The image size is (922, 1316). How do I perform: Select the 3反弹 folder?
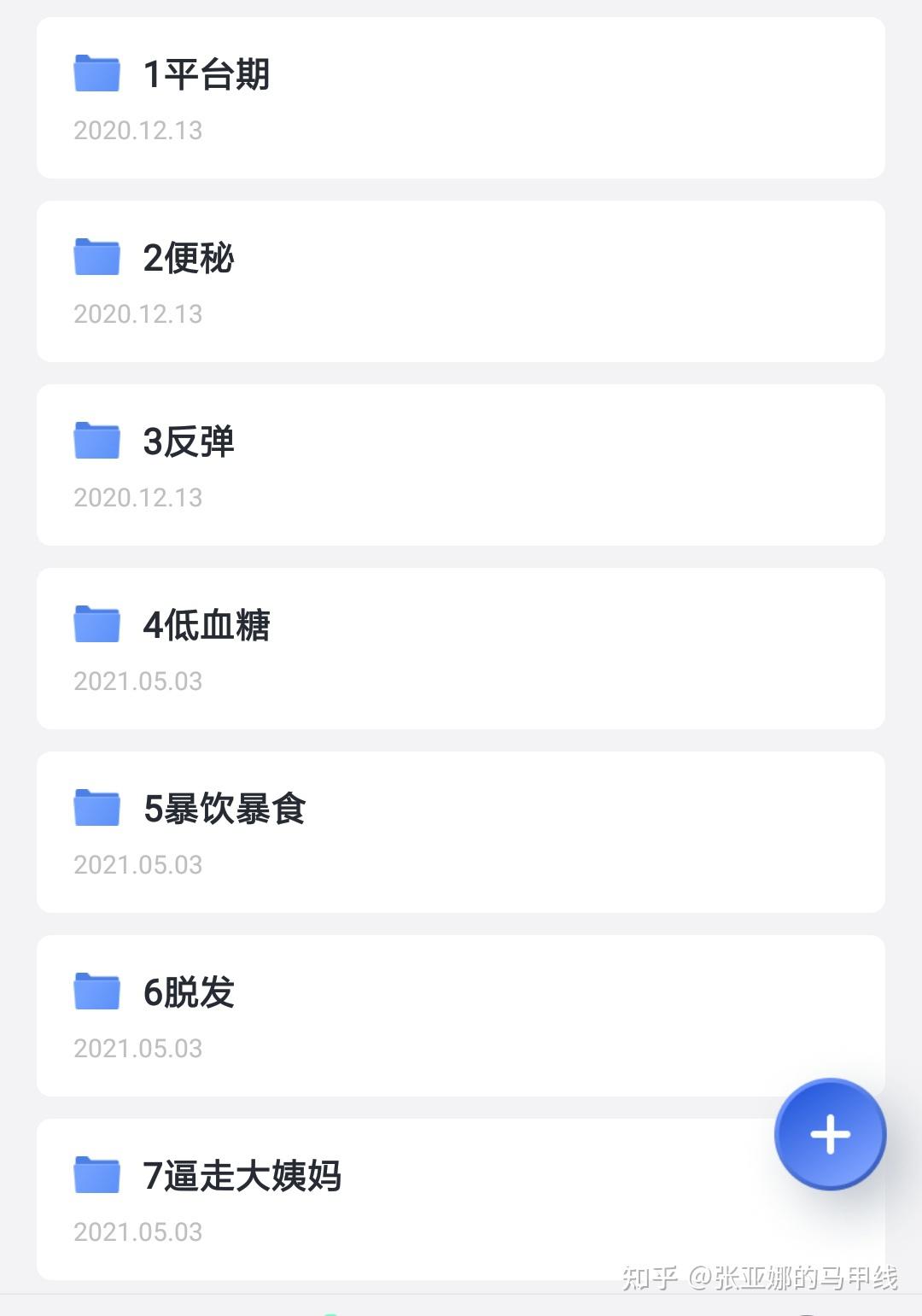click(x=461, y=465)
